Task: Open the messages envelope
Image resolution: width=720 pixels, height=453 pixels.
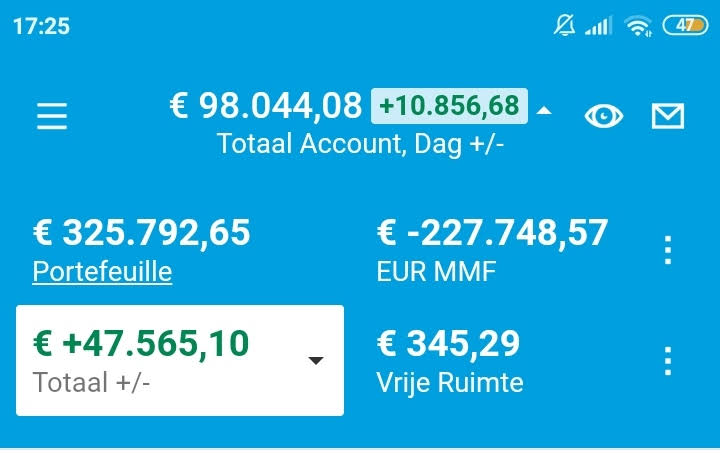Action: coord(667,117)
